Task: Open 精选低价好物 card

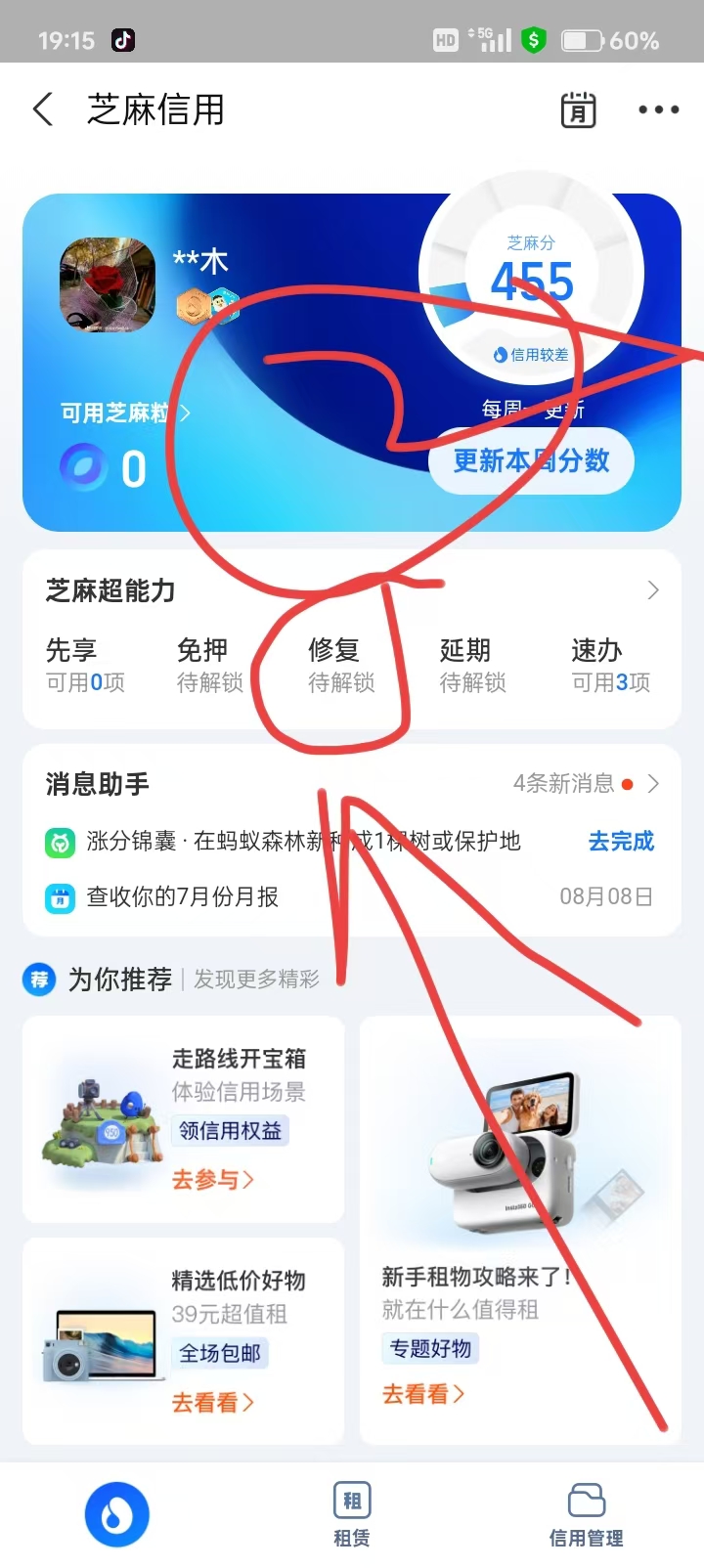Action: point(184,1340)
